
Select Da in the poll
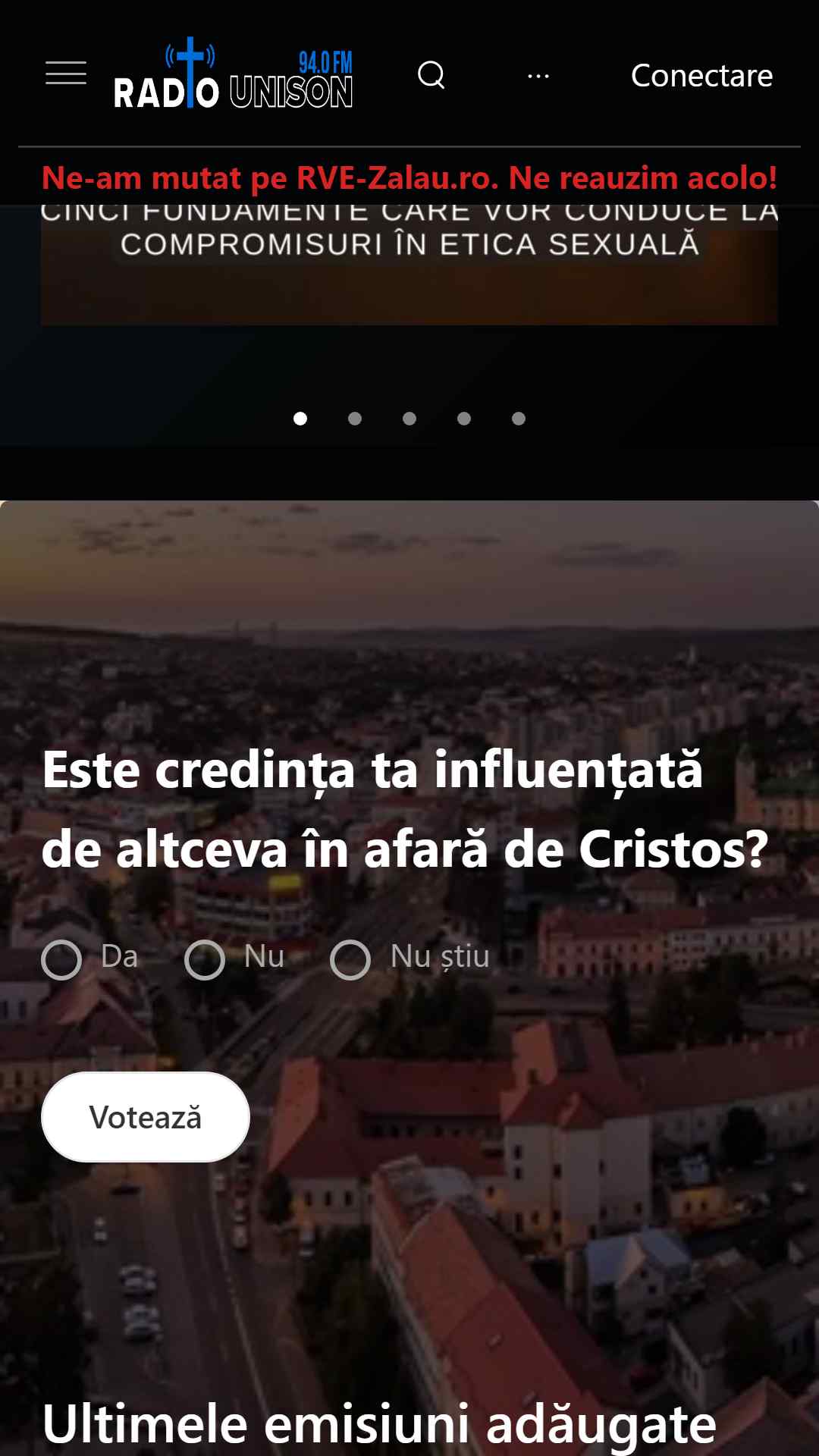point(61,960)
